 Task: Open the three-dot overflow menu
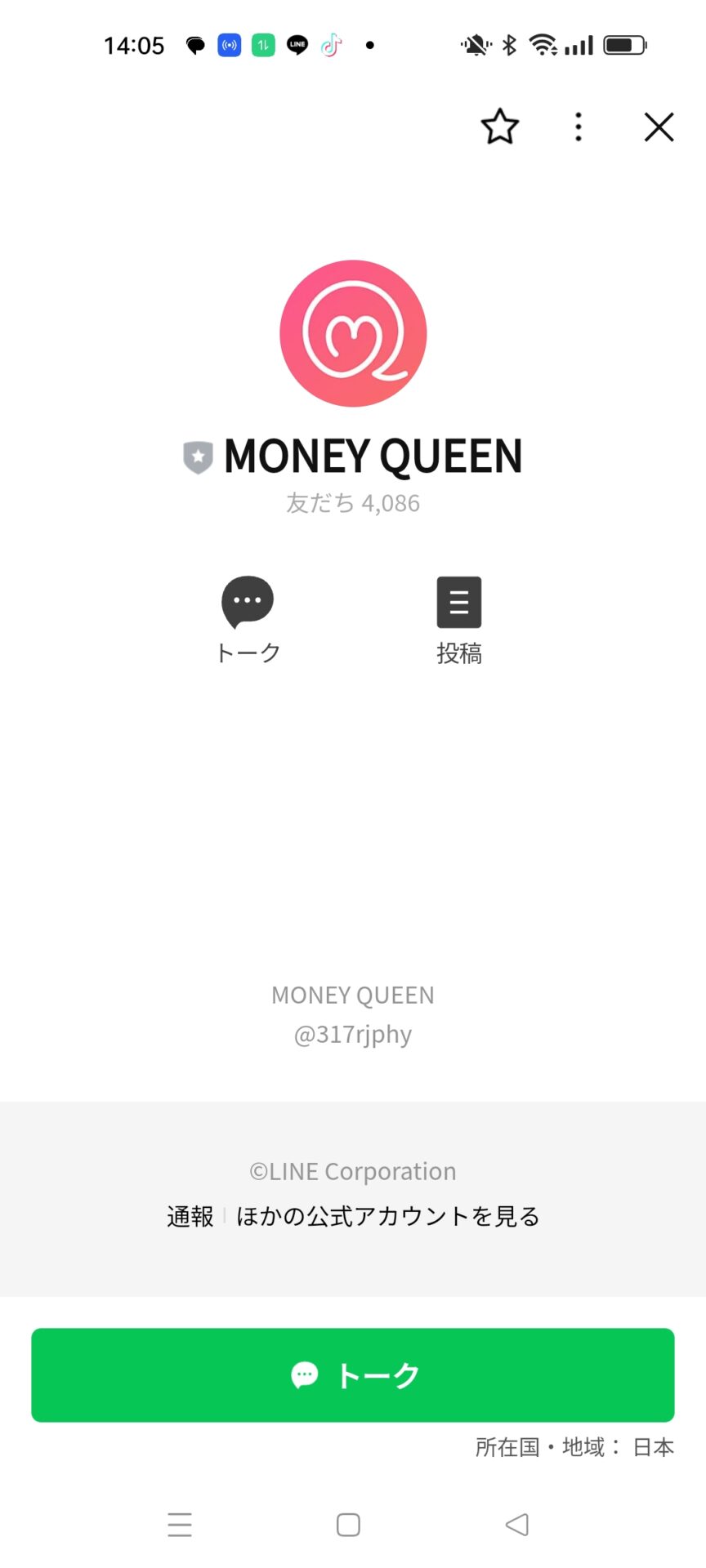[x=579, y=127]
